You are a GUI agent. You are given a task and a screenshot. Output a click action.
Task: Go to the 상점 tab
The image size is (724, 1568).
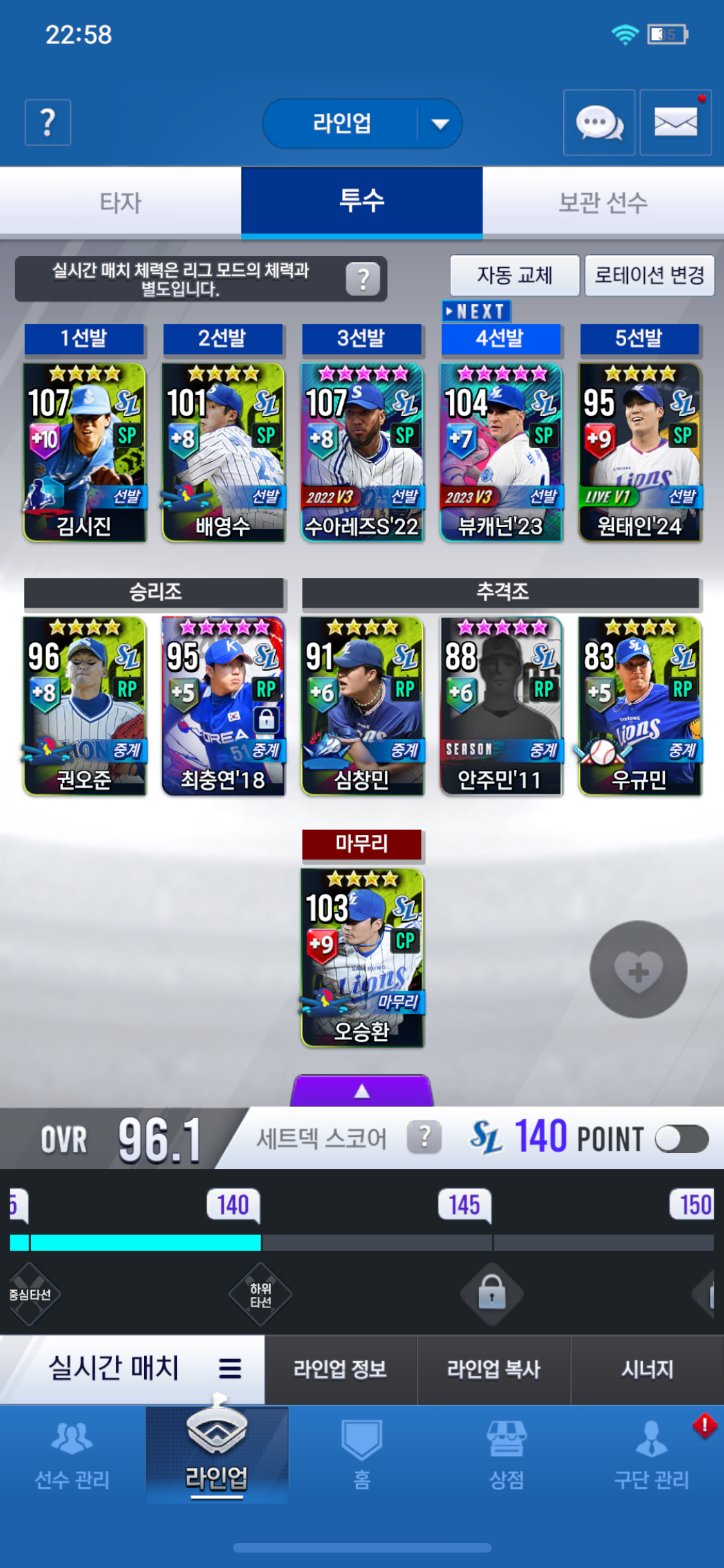click(506, 1455)
